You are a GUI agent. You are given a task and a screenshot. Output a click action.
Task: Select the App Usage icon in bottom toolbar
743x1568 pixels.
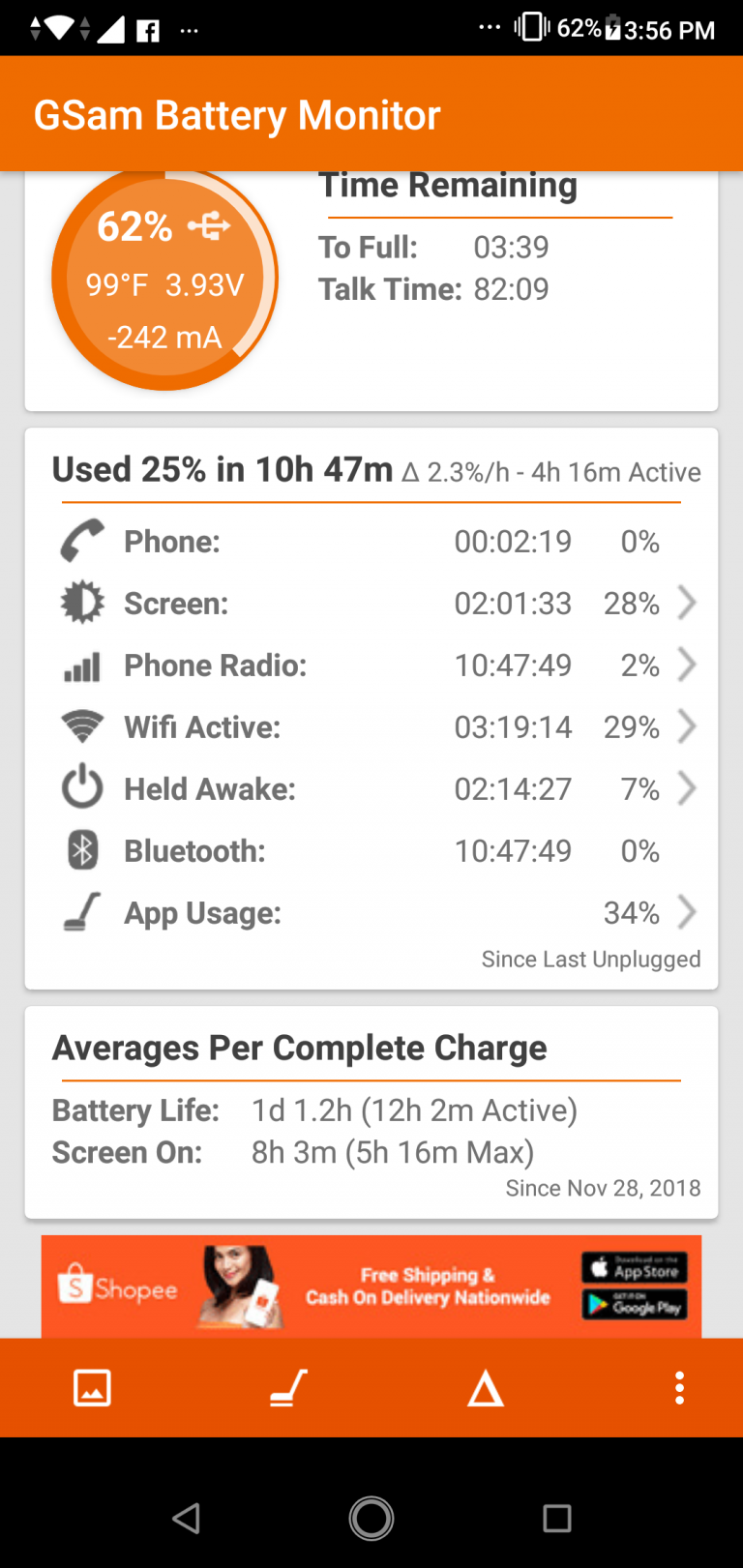[x=287, y=1387]
